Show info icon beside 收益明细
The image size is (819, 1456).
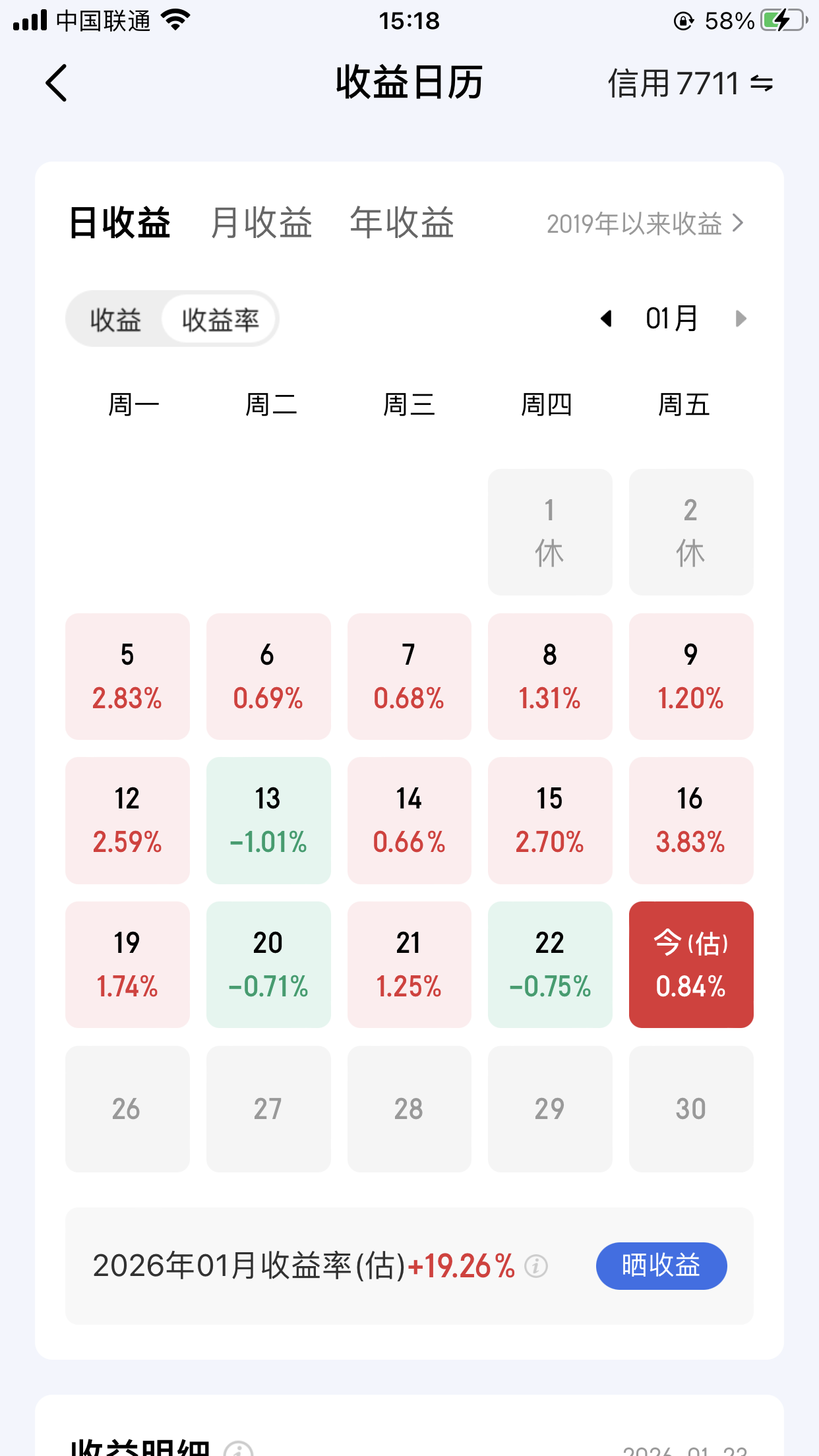(238, 1449)
